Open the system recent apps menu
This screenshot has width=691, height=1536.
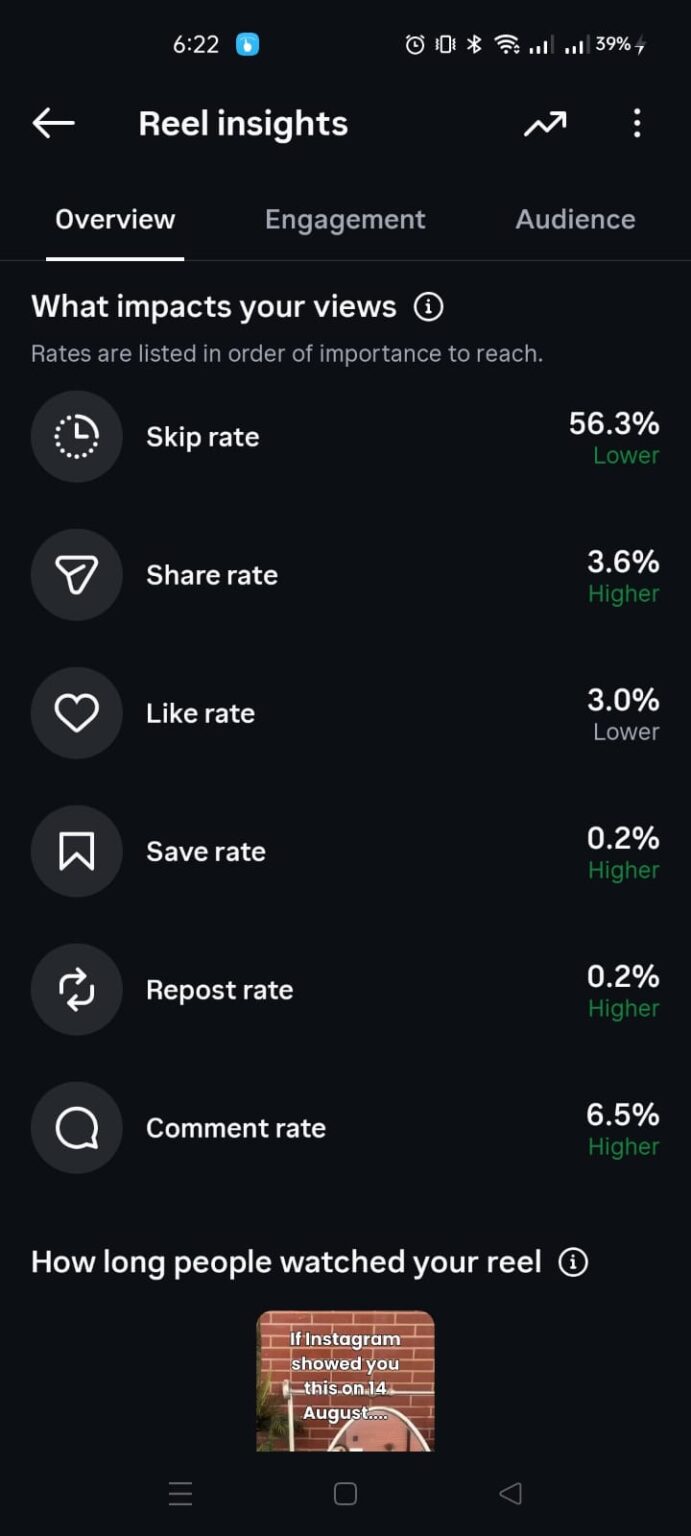click(x=181, y=1494)
